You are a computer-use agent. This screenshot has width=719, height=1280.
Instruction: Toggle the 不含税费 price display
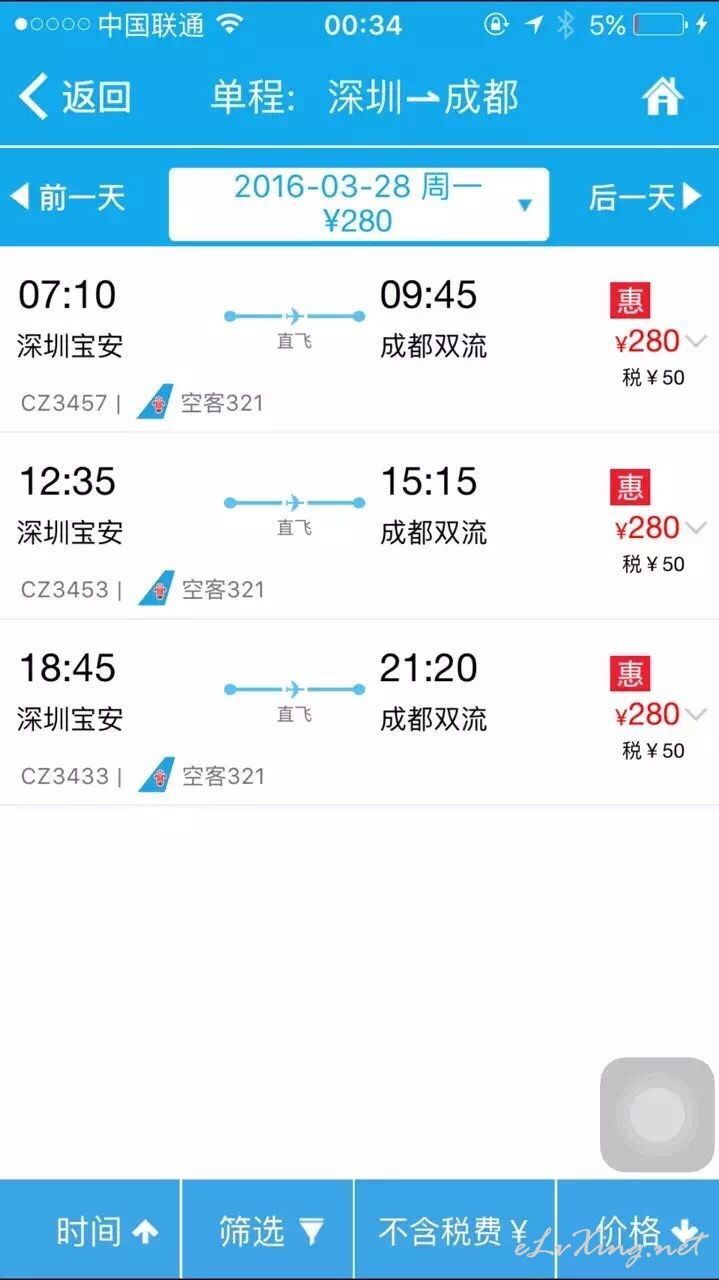pos(455,1231)
